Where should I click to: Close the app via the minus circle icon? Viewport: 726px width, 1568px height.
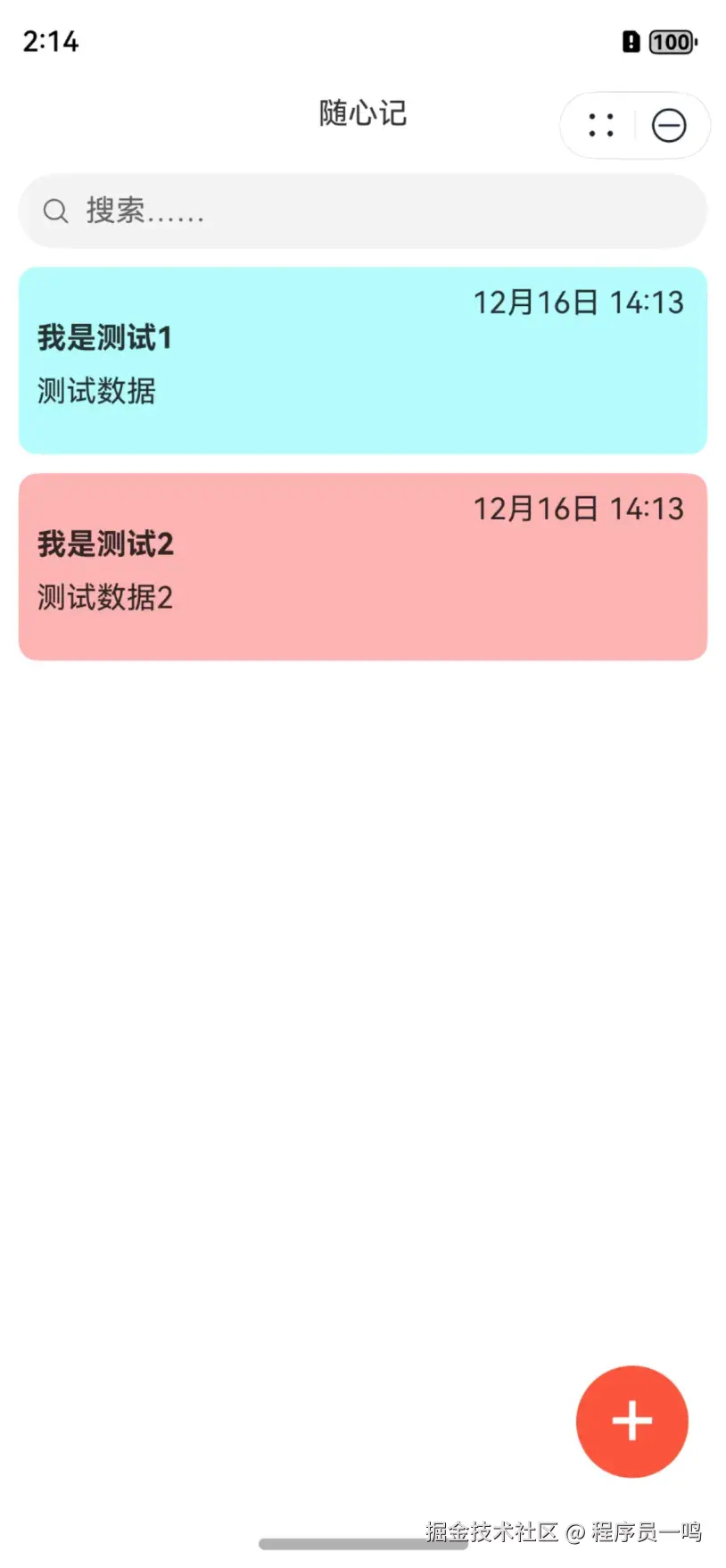(x=669, y=126)
